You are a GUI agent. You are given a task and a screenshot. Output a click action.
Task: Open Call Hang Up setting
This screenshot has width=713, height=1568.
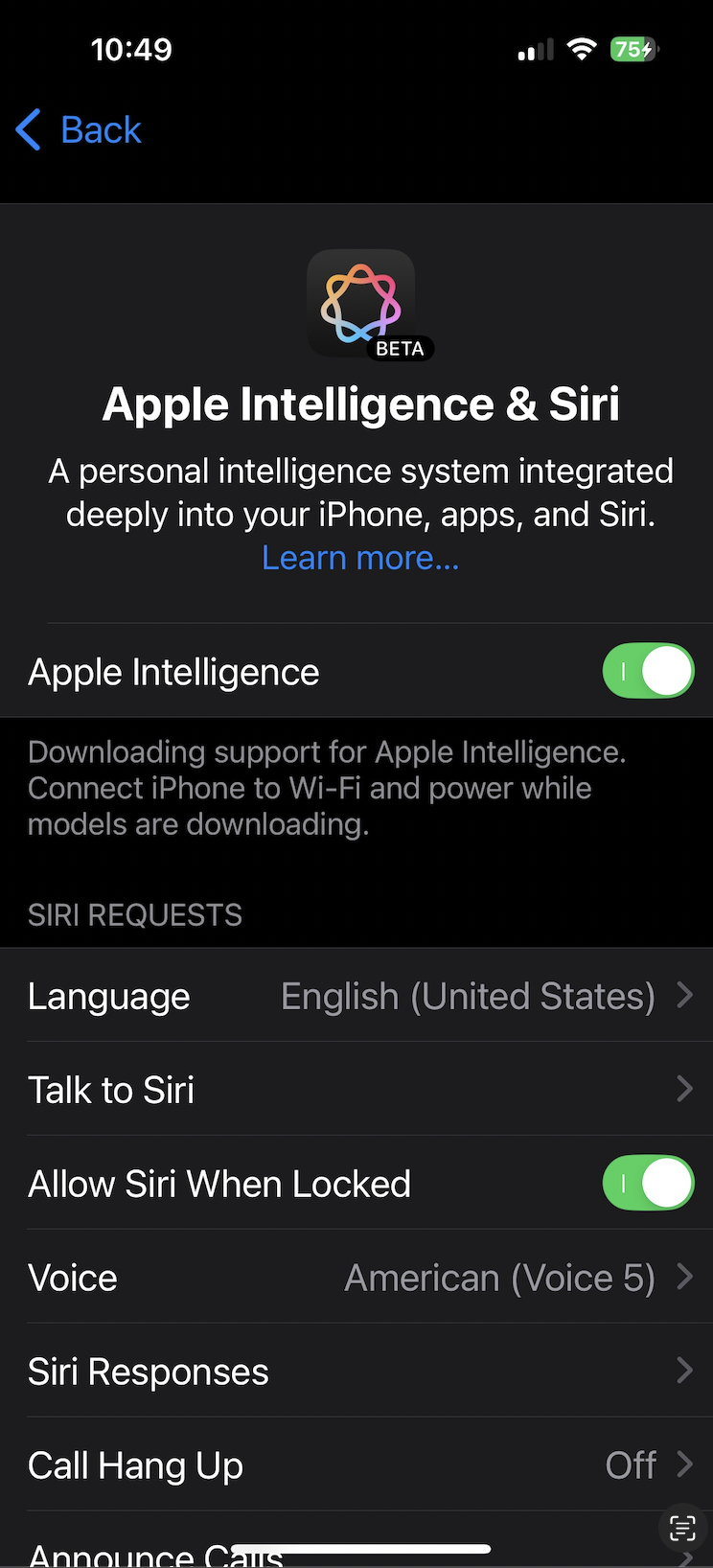coord(356,1465)
